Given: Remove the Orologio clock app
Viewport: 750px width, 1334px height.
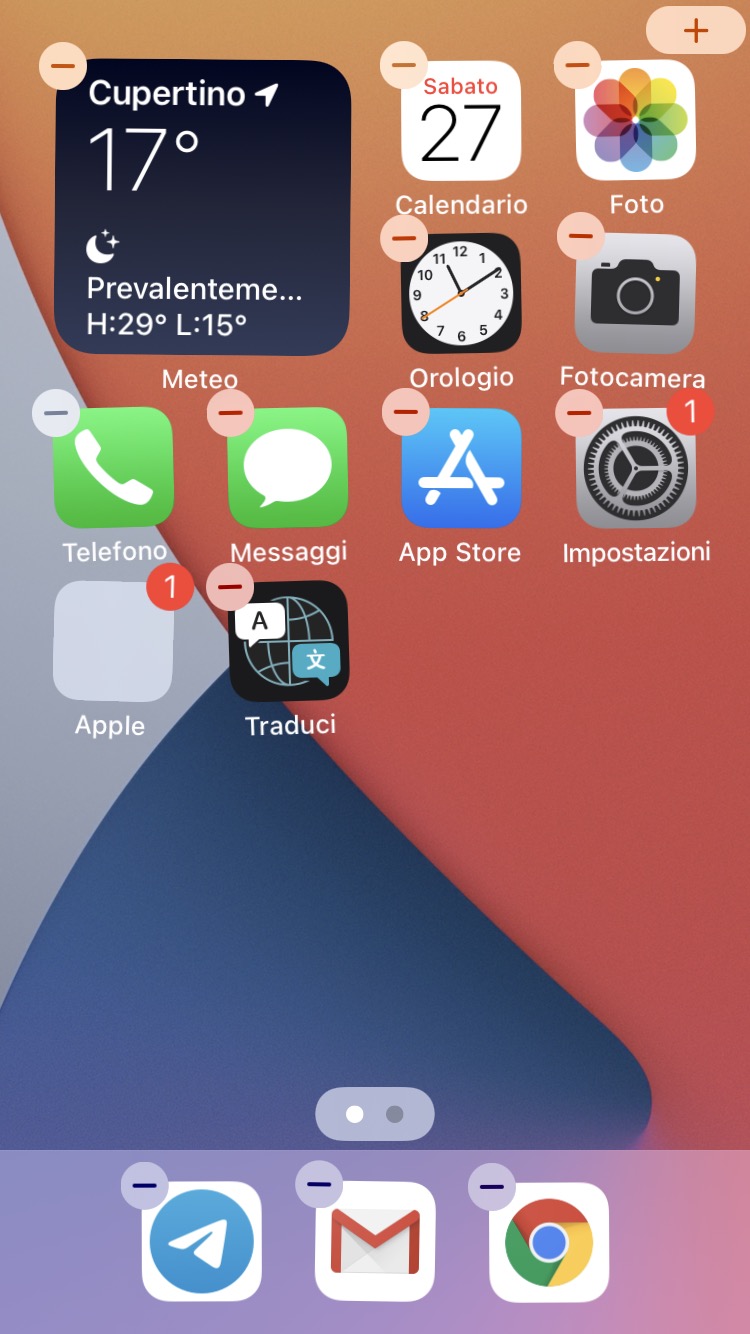Looking at the screenshot, I should tap(404, 238).
